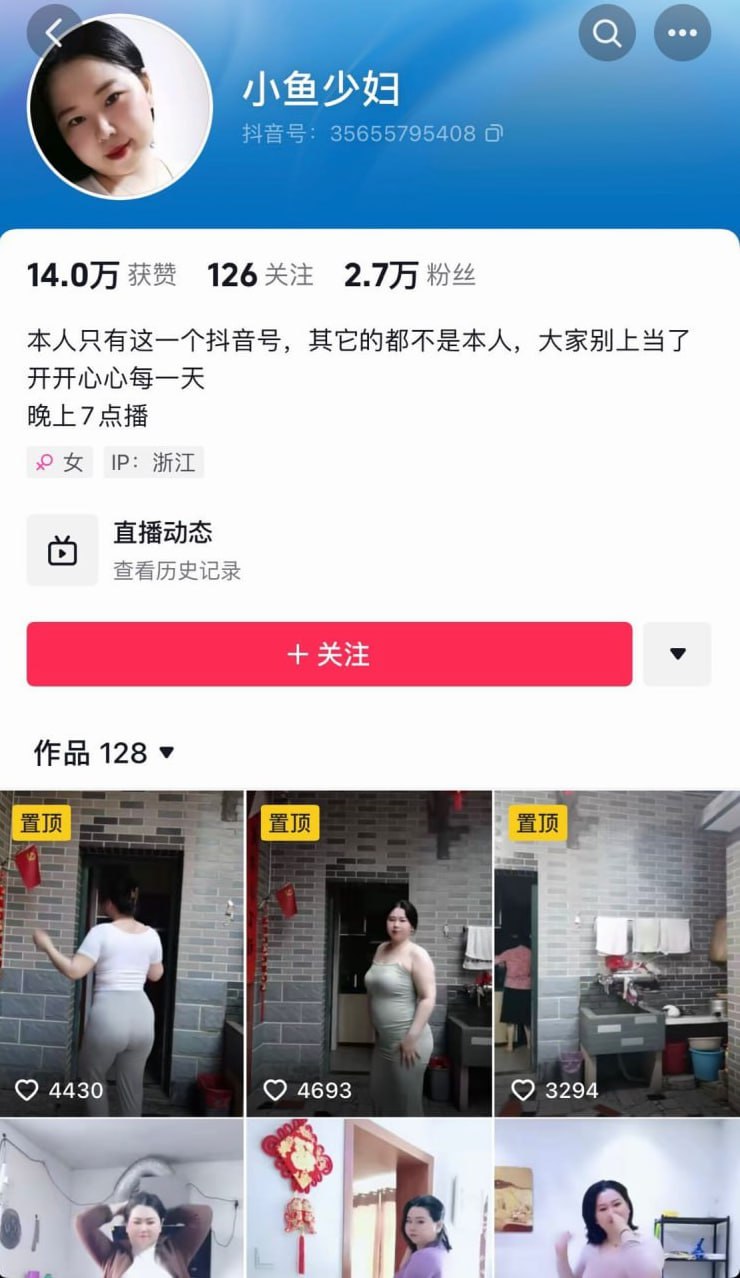
Task: Follow this user with the 关注 button
Action: click(329, 654)
